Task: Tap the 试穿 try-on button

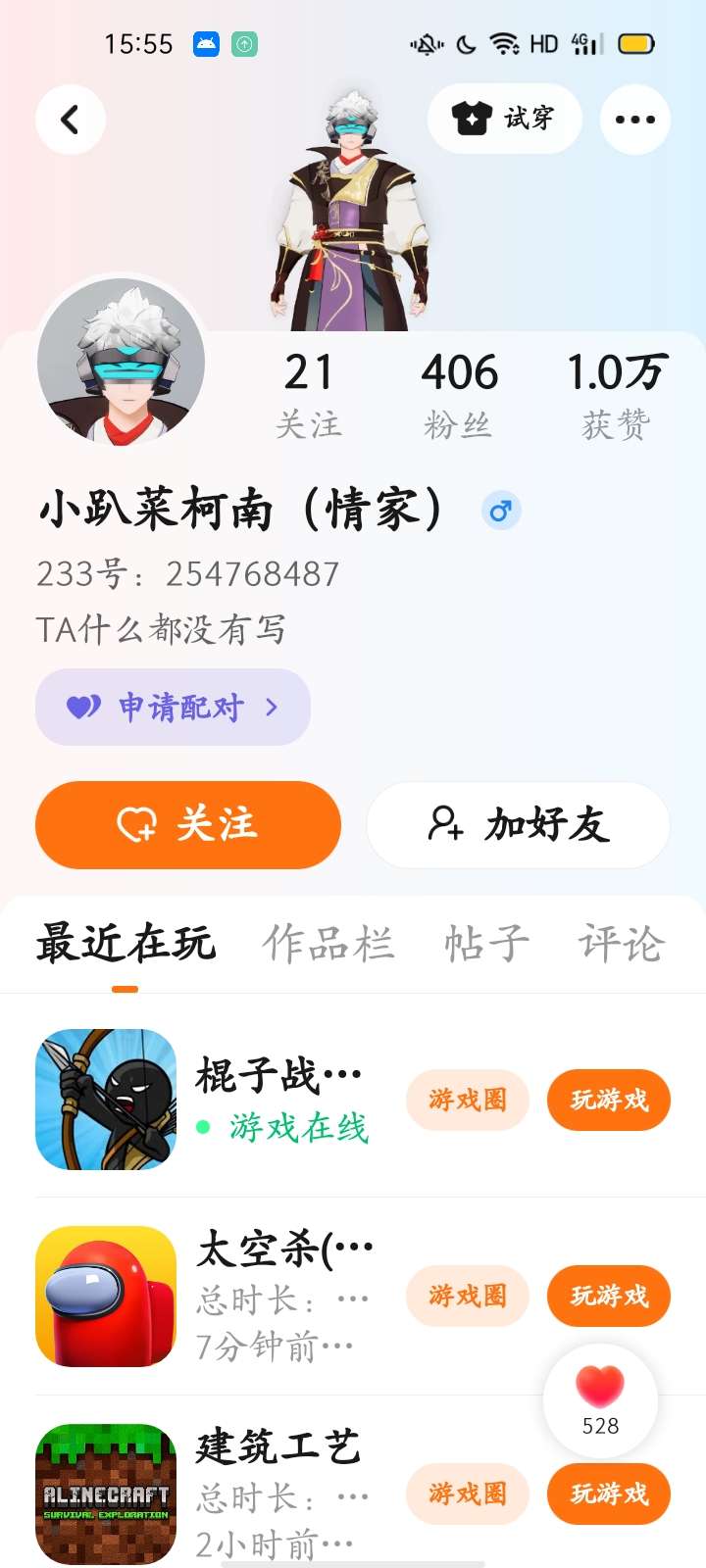Action: point(504,120)
